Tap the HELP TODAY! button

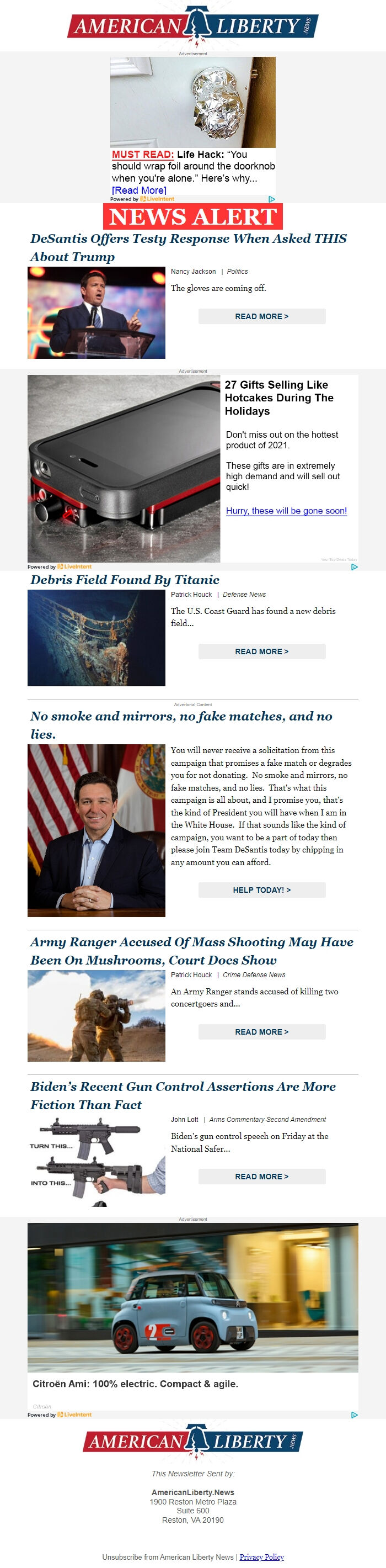(261, 890)
